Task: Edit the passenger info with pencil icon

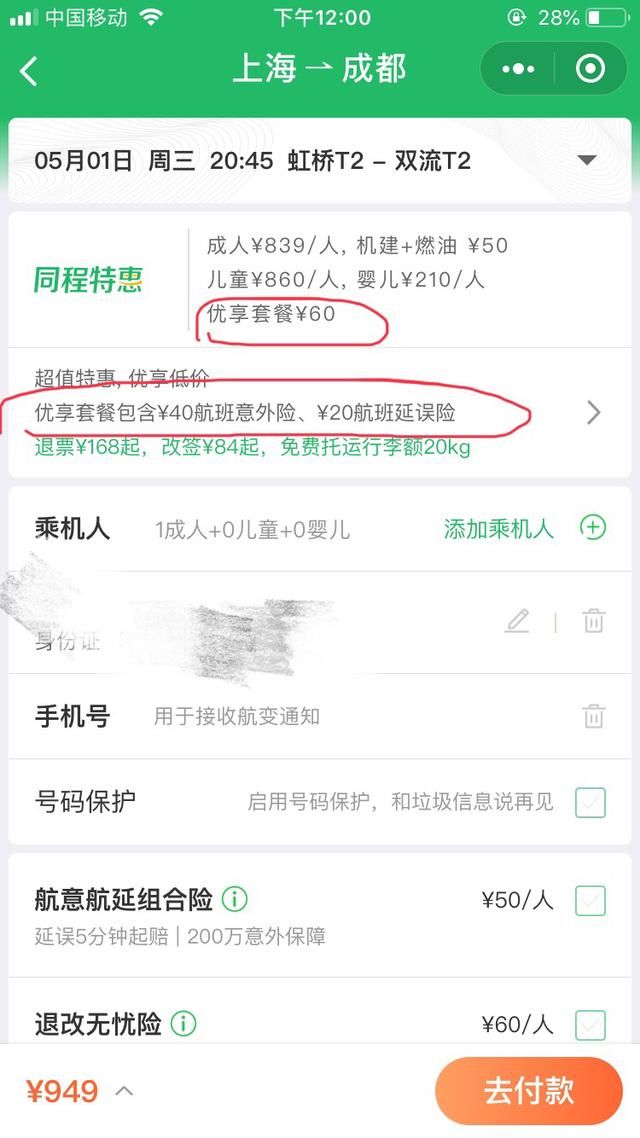Action: (517, 621)
